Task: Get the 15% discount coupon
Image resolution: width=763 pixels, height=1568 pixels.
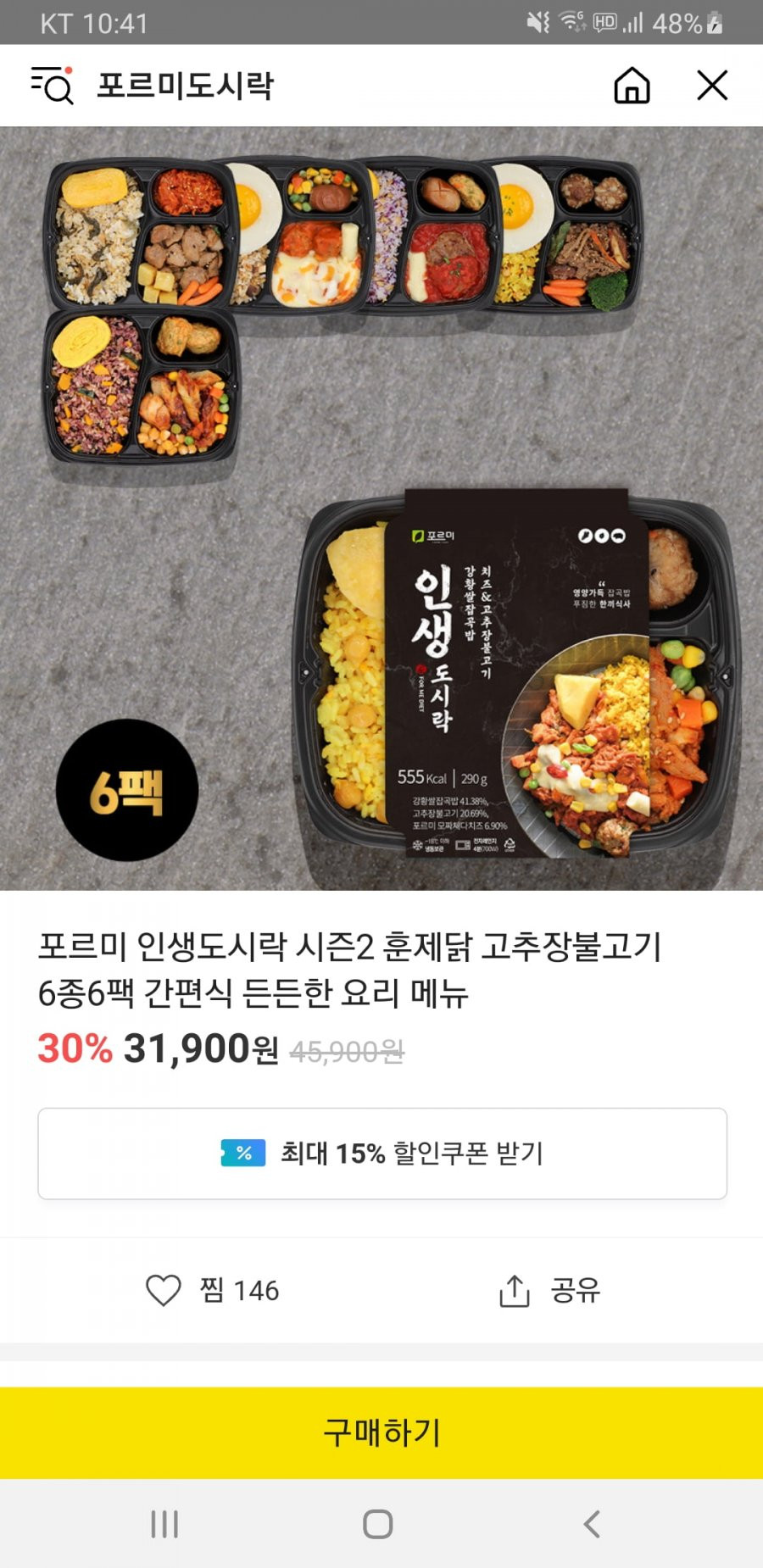Action: pos(381,1154)
